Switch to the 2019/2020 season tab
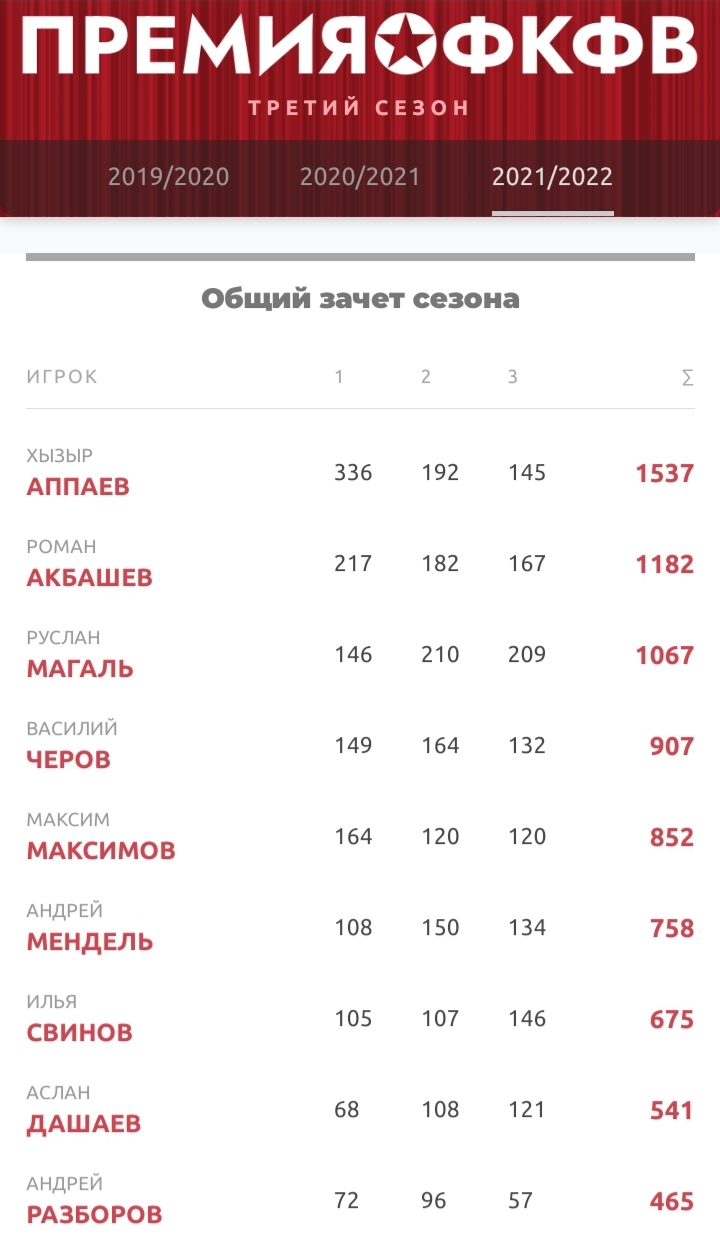 tap(168, 177)
